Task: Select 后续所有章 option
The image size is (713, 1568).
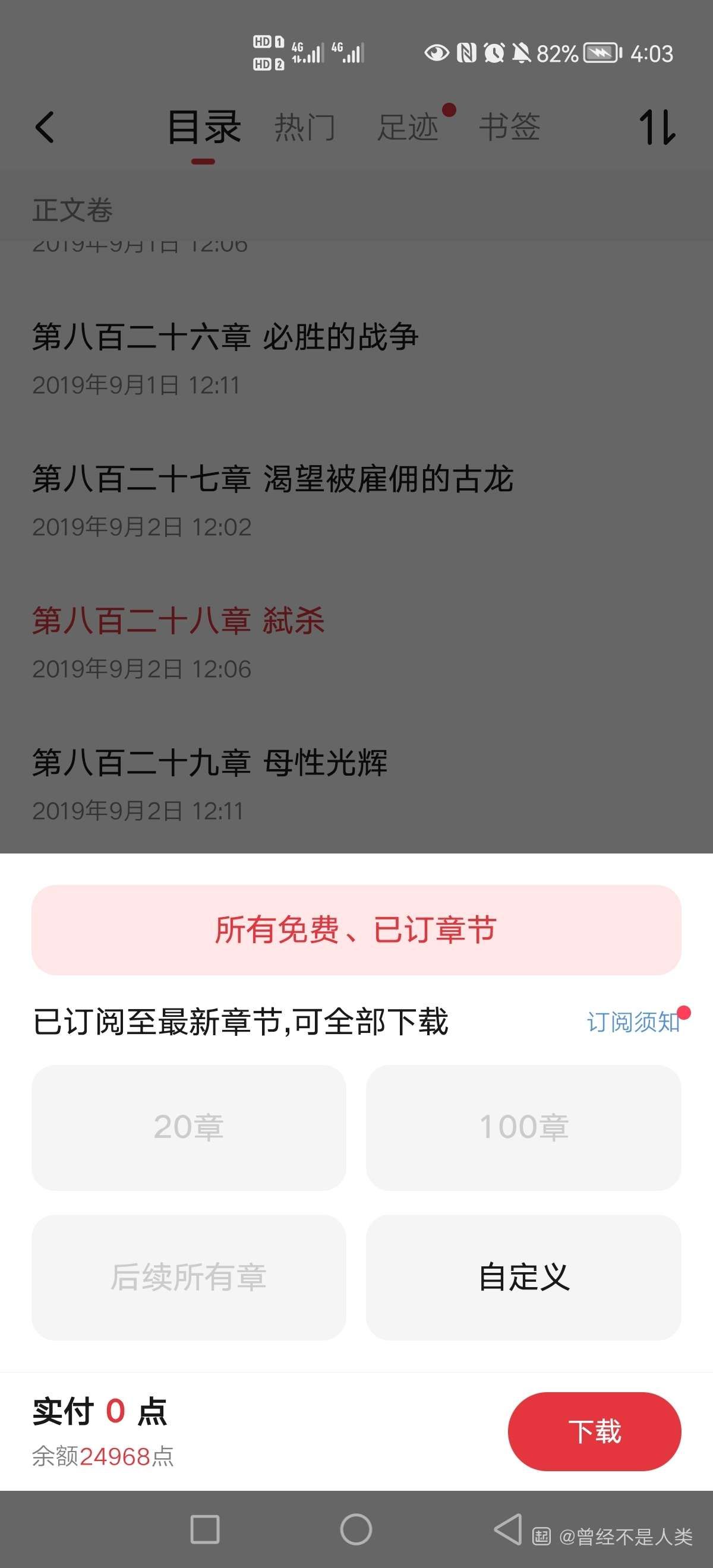Action: [189, 1277]
